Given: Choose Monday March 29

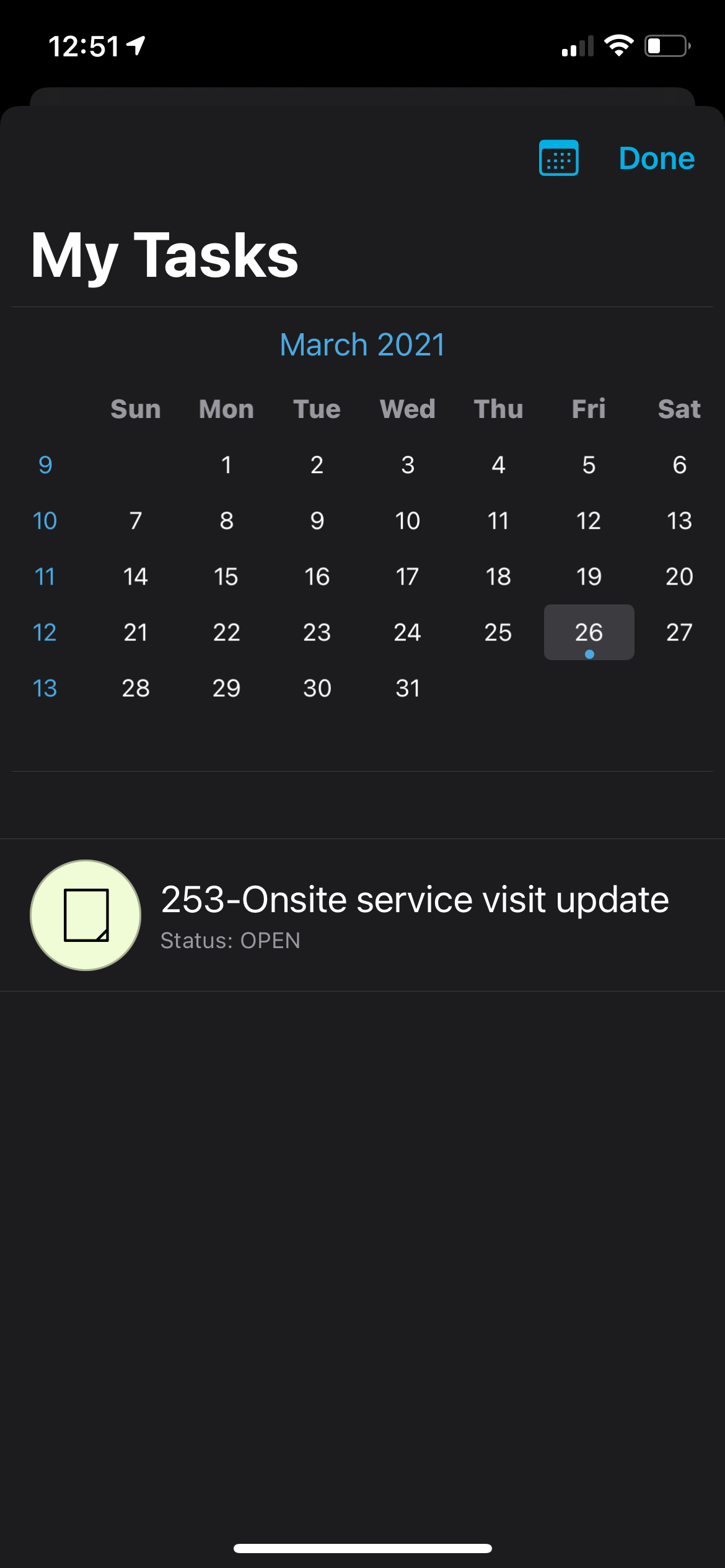Looking at the screenshot, I should click(226, 688).
